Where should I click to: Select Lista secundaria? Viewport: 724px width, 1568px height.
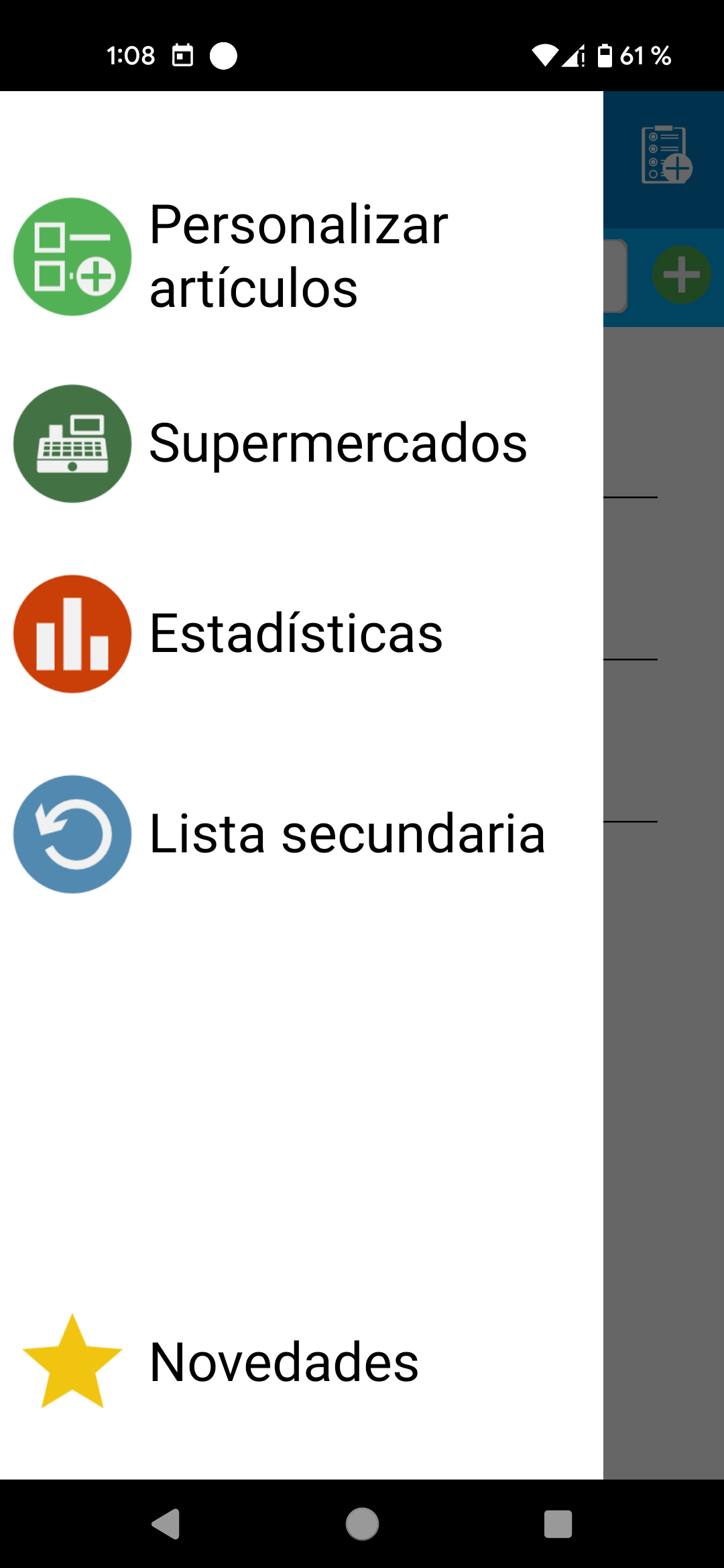pos(347,834)
